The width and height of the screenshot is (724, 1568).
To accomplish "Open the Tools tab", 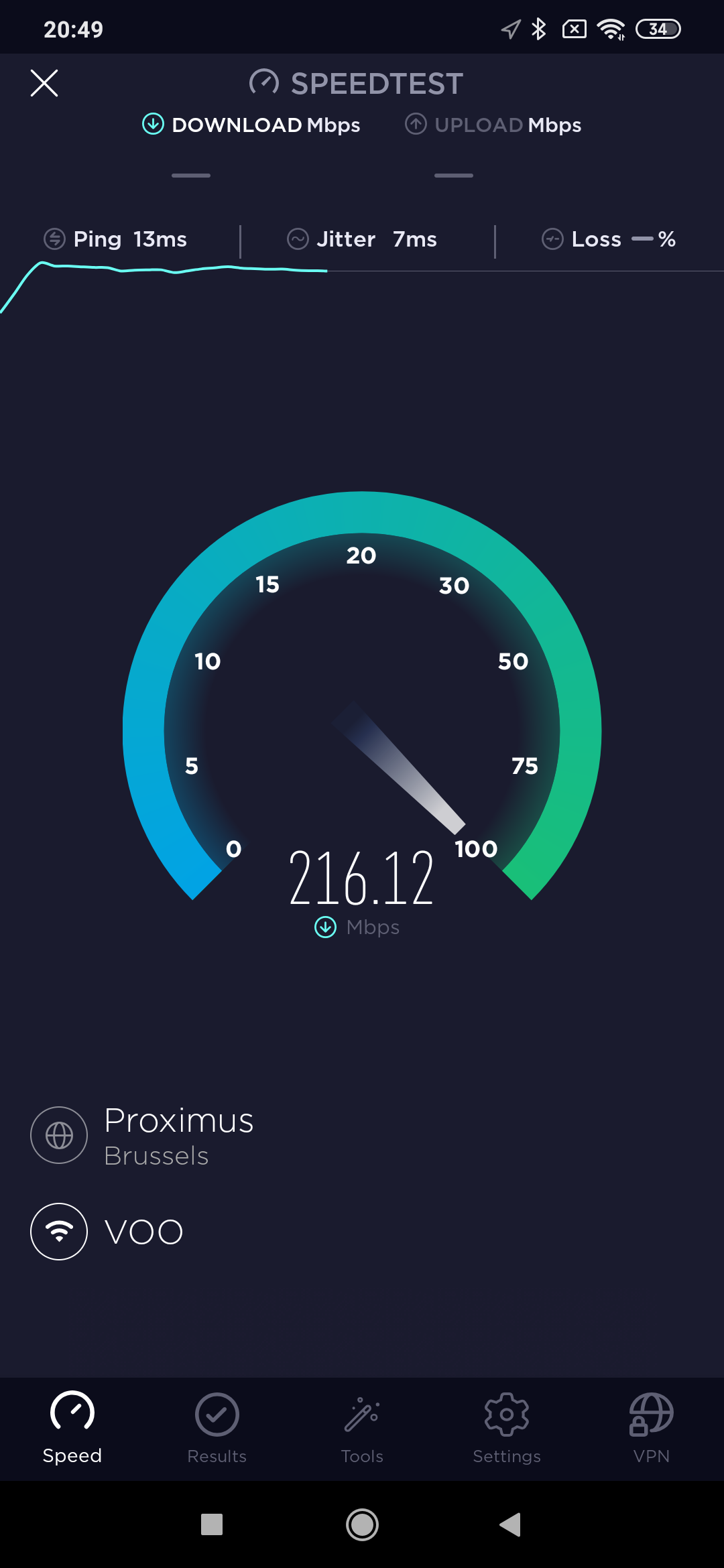I will [x=362, y=1427].
